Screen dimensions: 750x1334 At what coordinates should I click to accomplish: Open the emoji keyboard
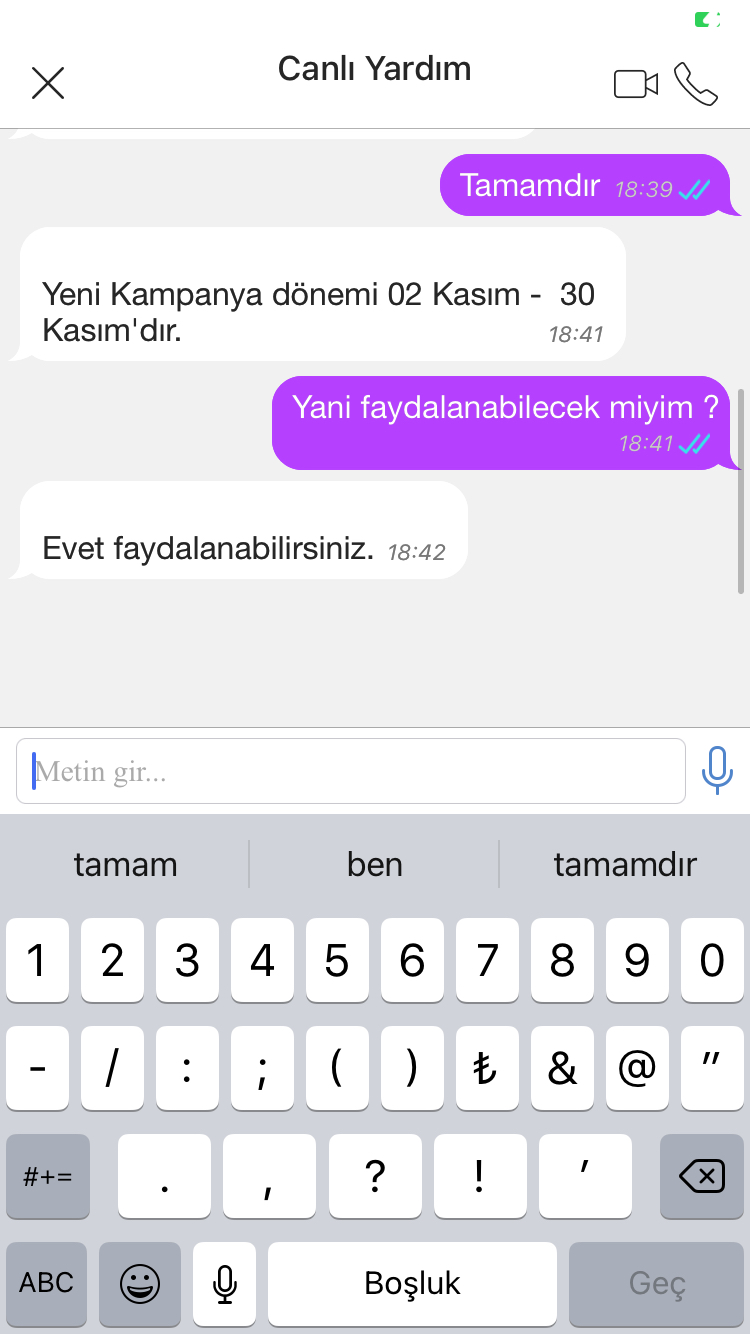pyautogui.click(x=140, y=1283)
